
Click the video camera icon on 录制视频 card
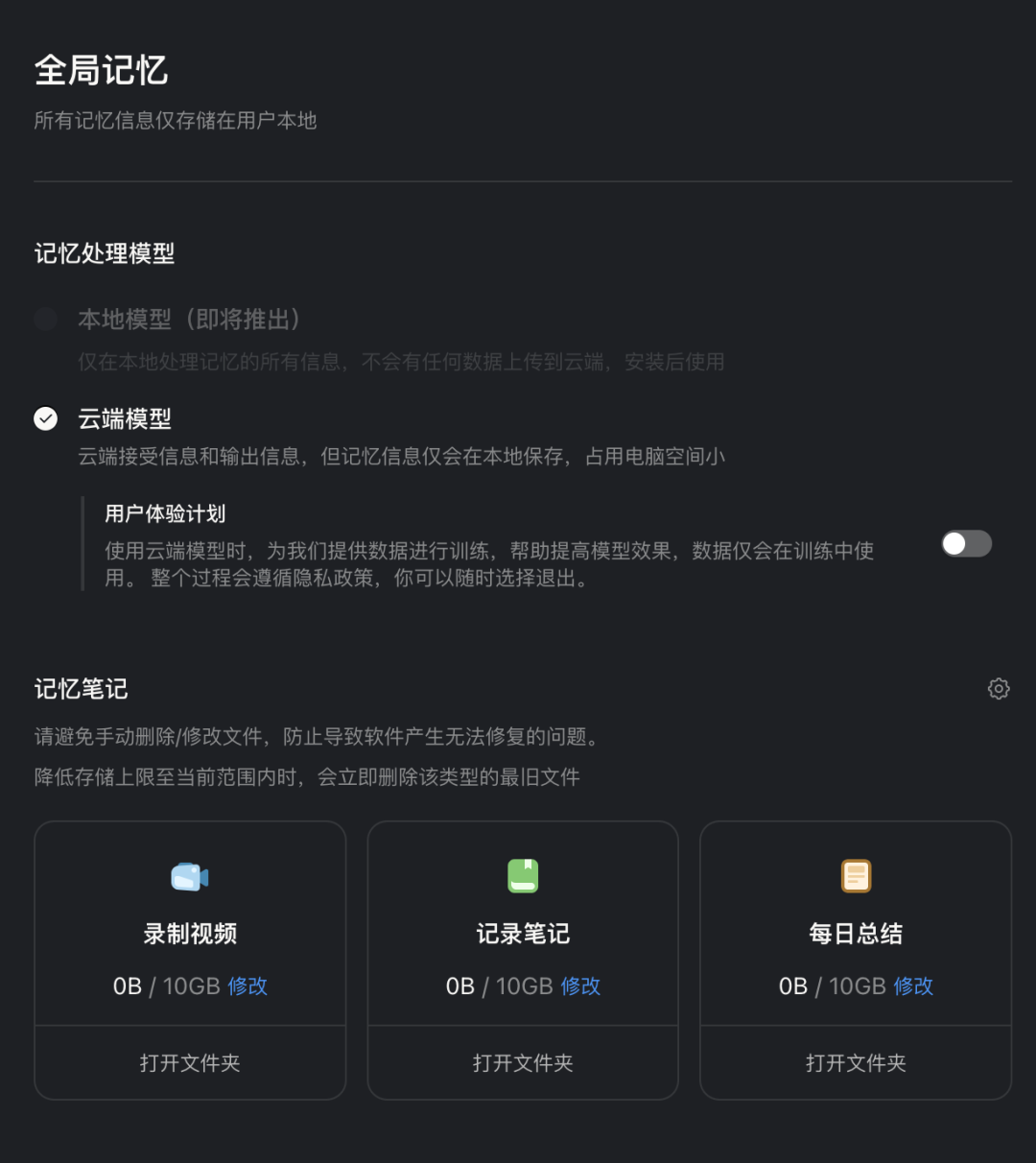(x=189, y=876)
